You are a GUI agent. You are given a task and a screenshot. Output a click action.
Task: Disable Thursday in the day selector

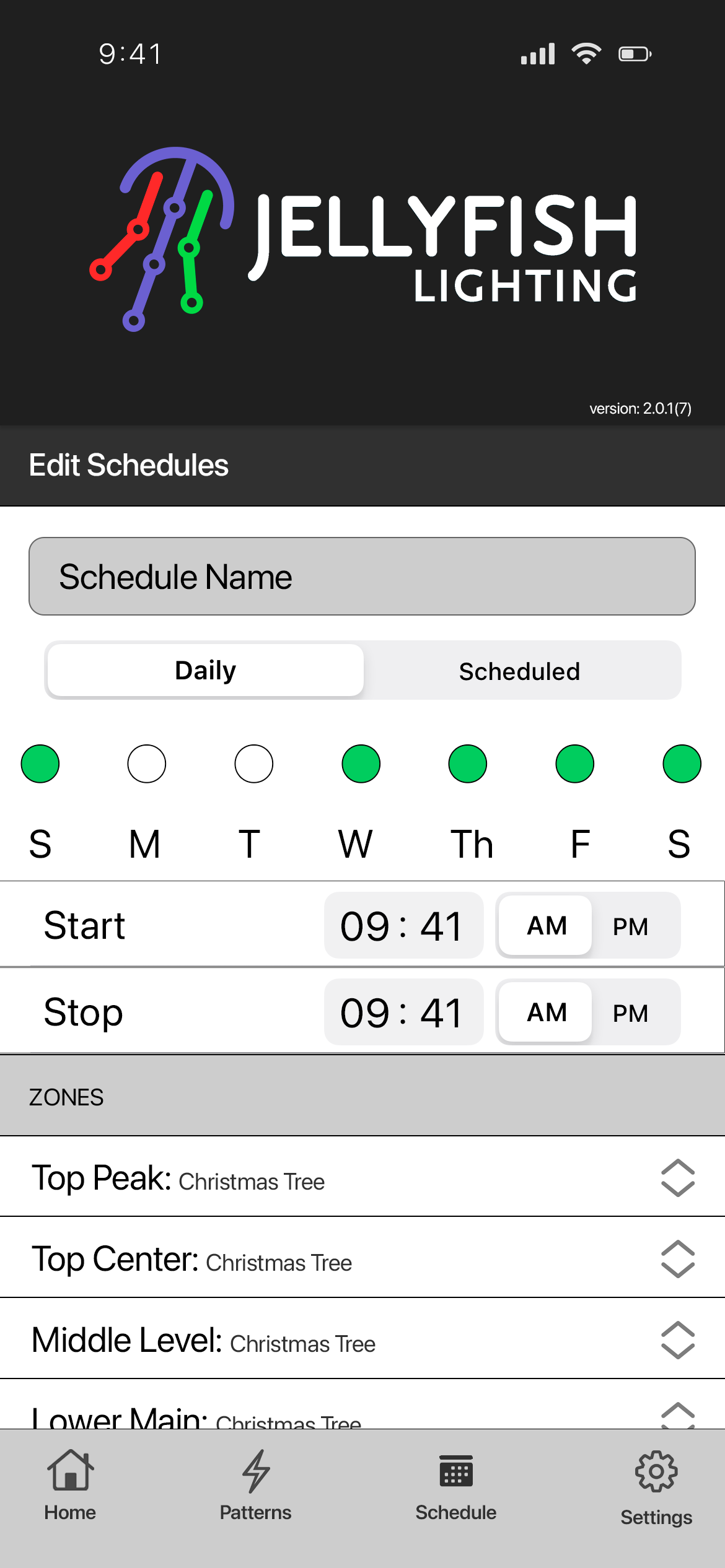pos(467,764)
